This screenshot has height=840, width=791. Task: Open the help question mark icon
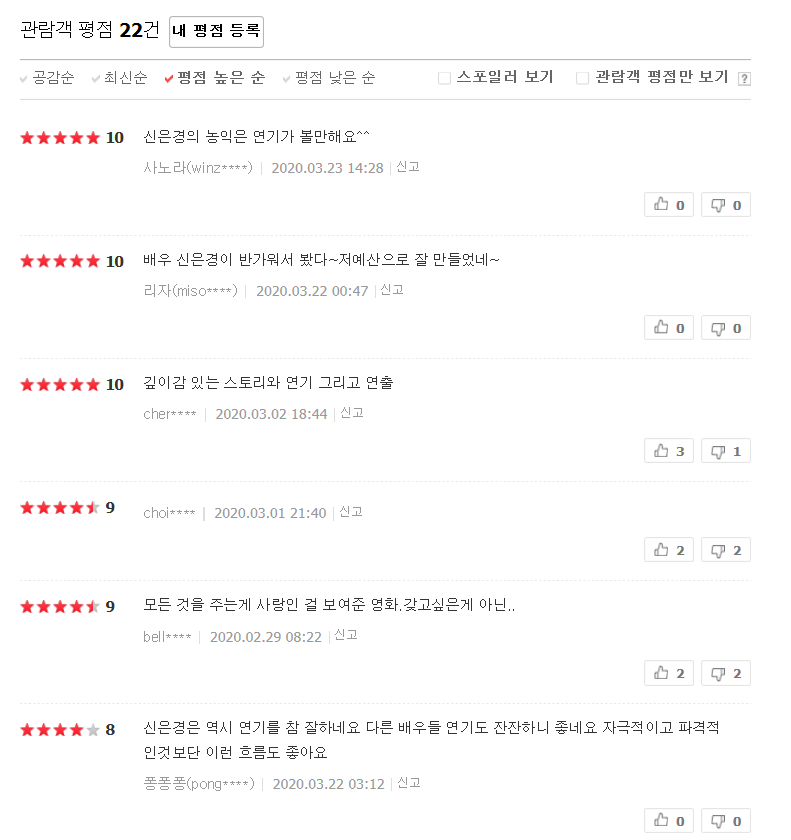tap(744, 79)
